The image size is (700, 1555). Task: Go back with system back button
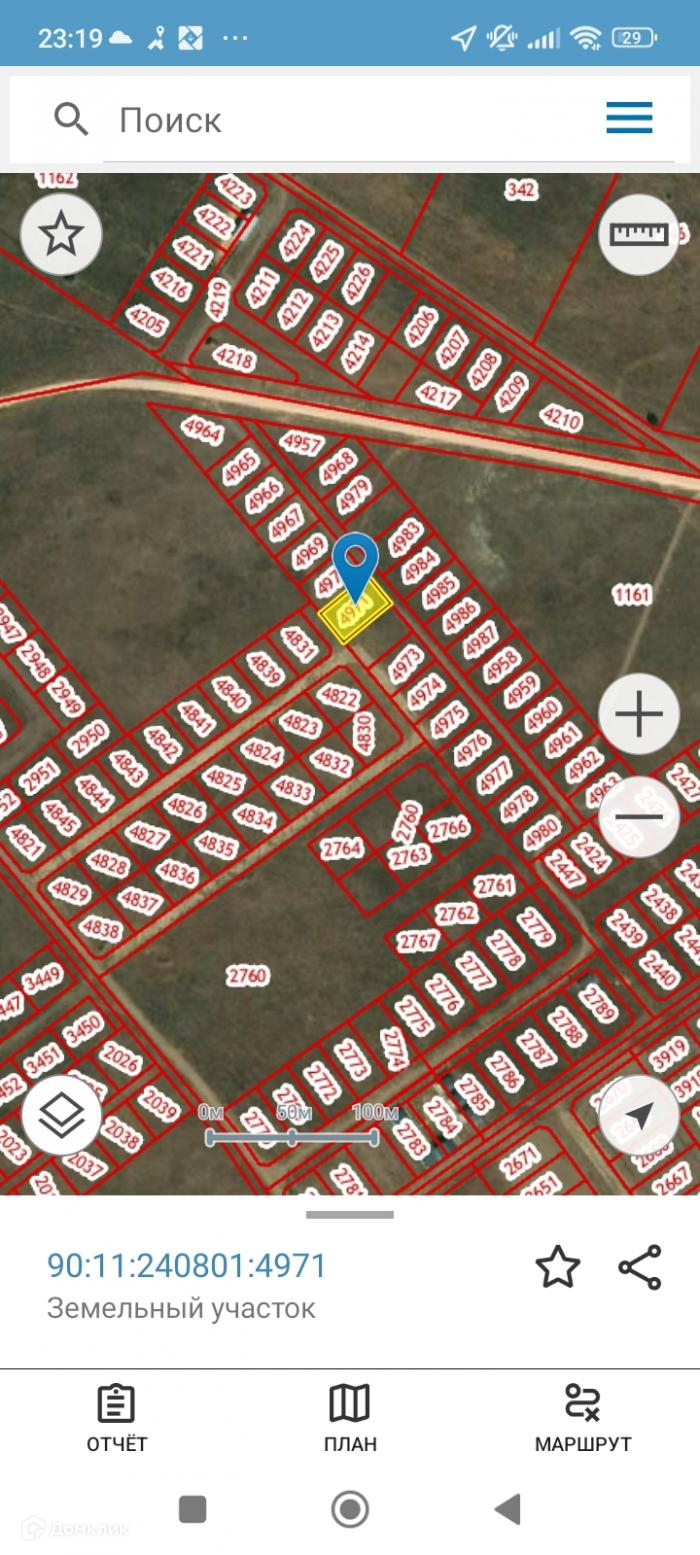point(508,1509)
